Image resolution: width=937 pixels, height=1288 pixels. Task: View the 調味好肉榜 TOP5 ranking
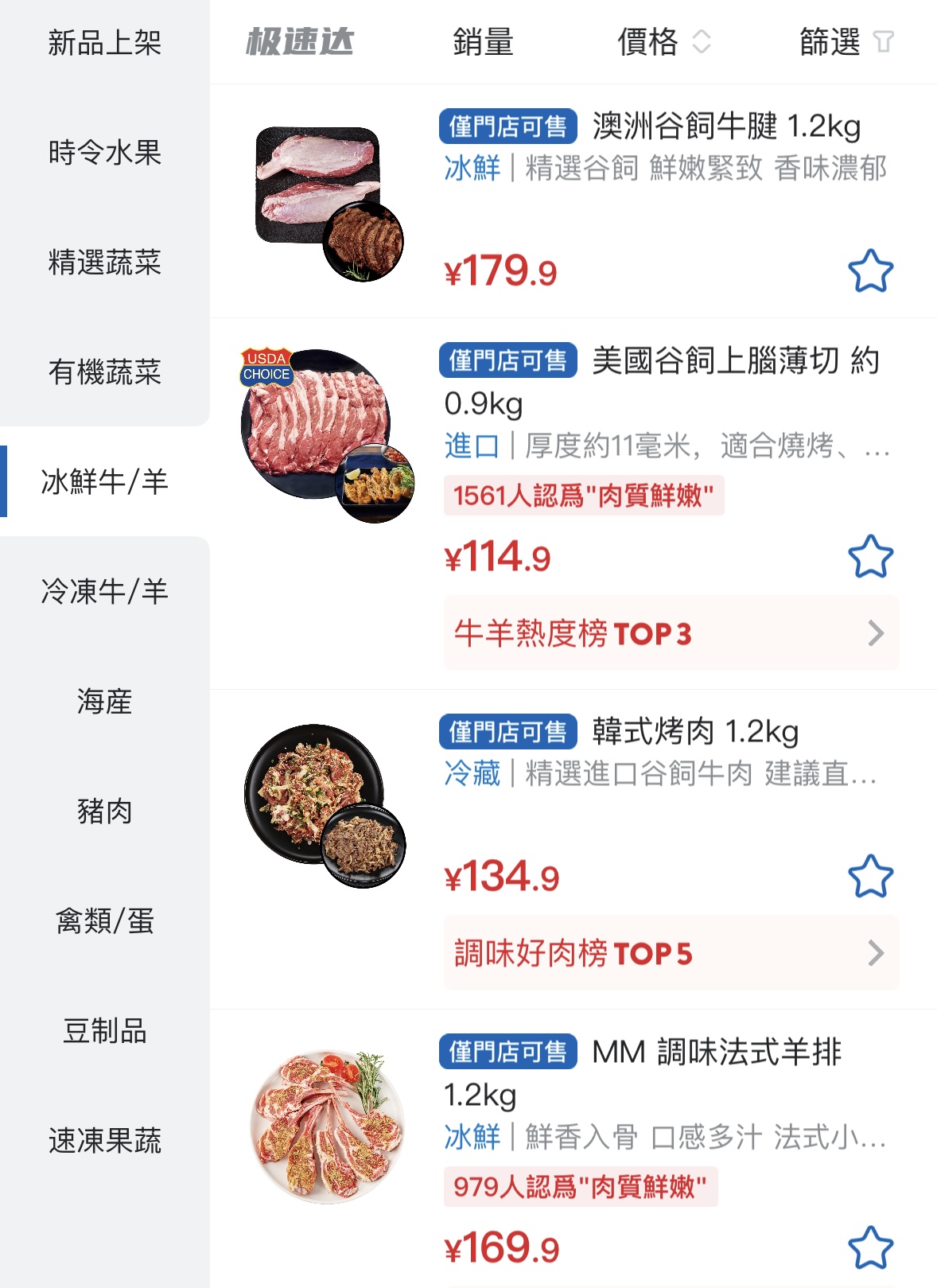tap(671, 953)
